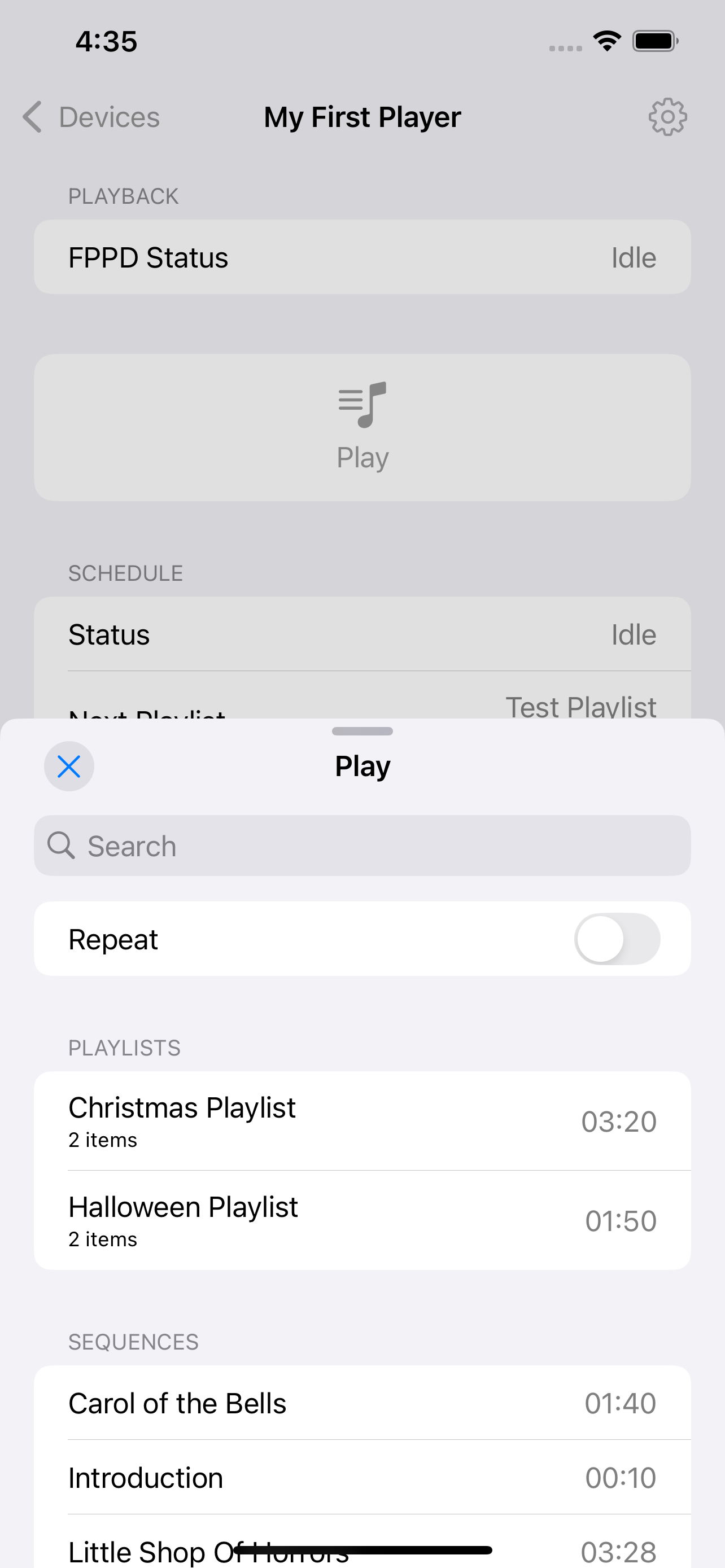The width and height of the screenshot is (725, 1568).
Task: Play the Carol of the Bells sequence
Action: click(x=362, y=1403)
